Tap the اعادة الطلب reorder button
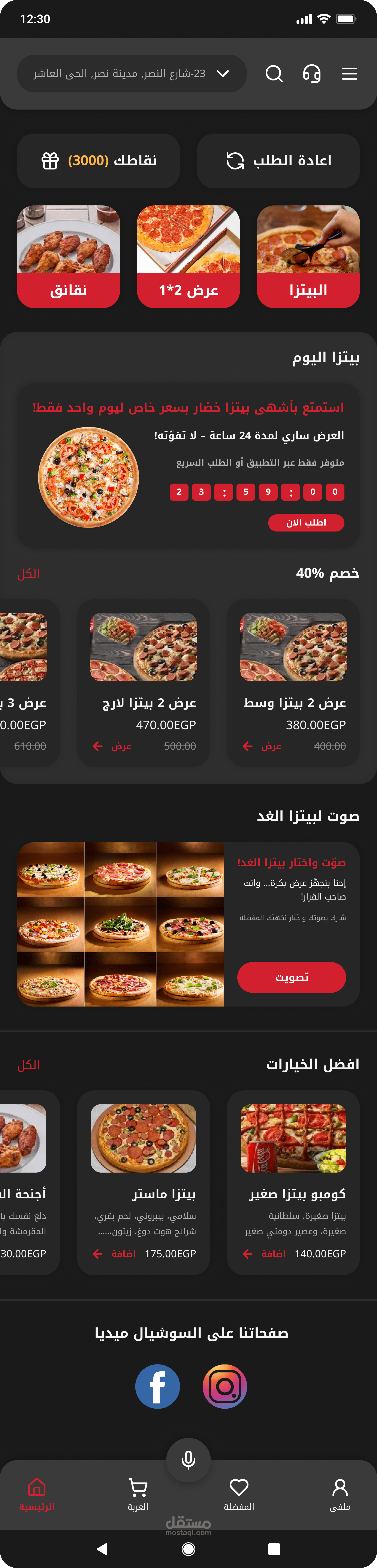This screenshot has height=1568, width=377. tap(278, 161)
